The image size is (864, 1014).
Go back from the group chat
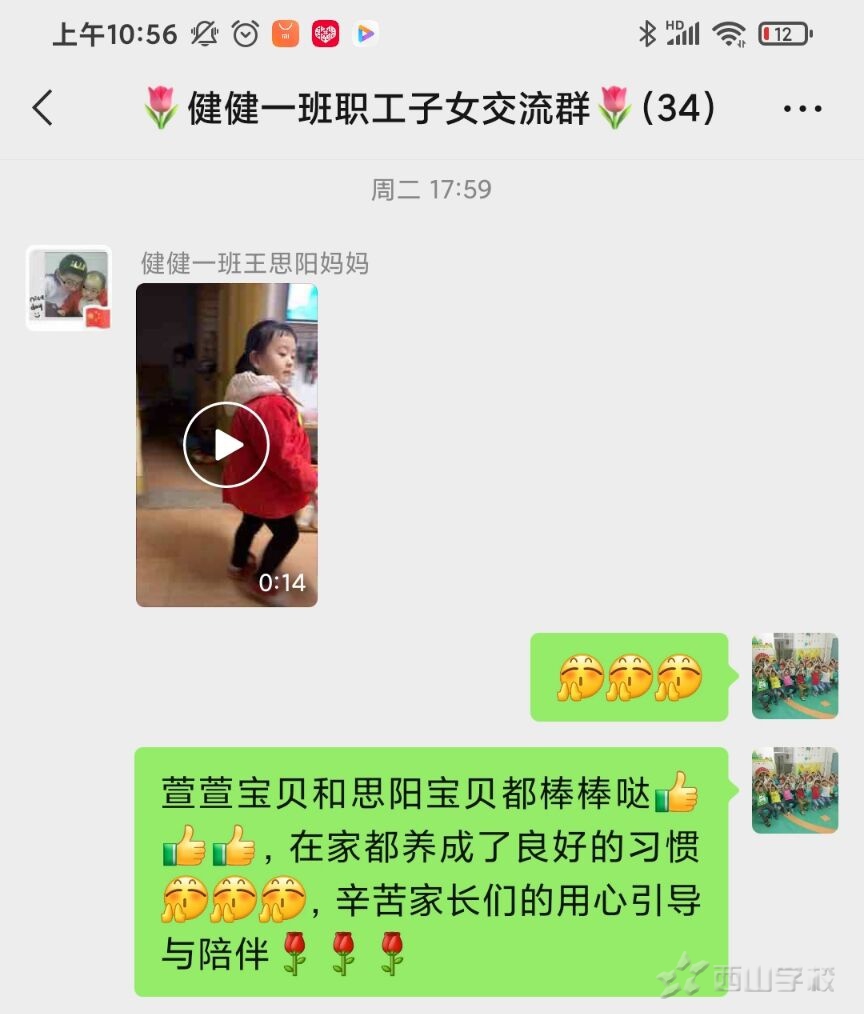(42, 108)
